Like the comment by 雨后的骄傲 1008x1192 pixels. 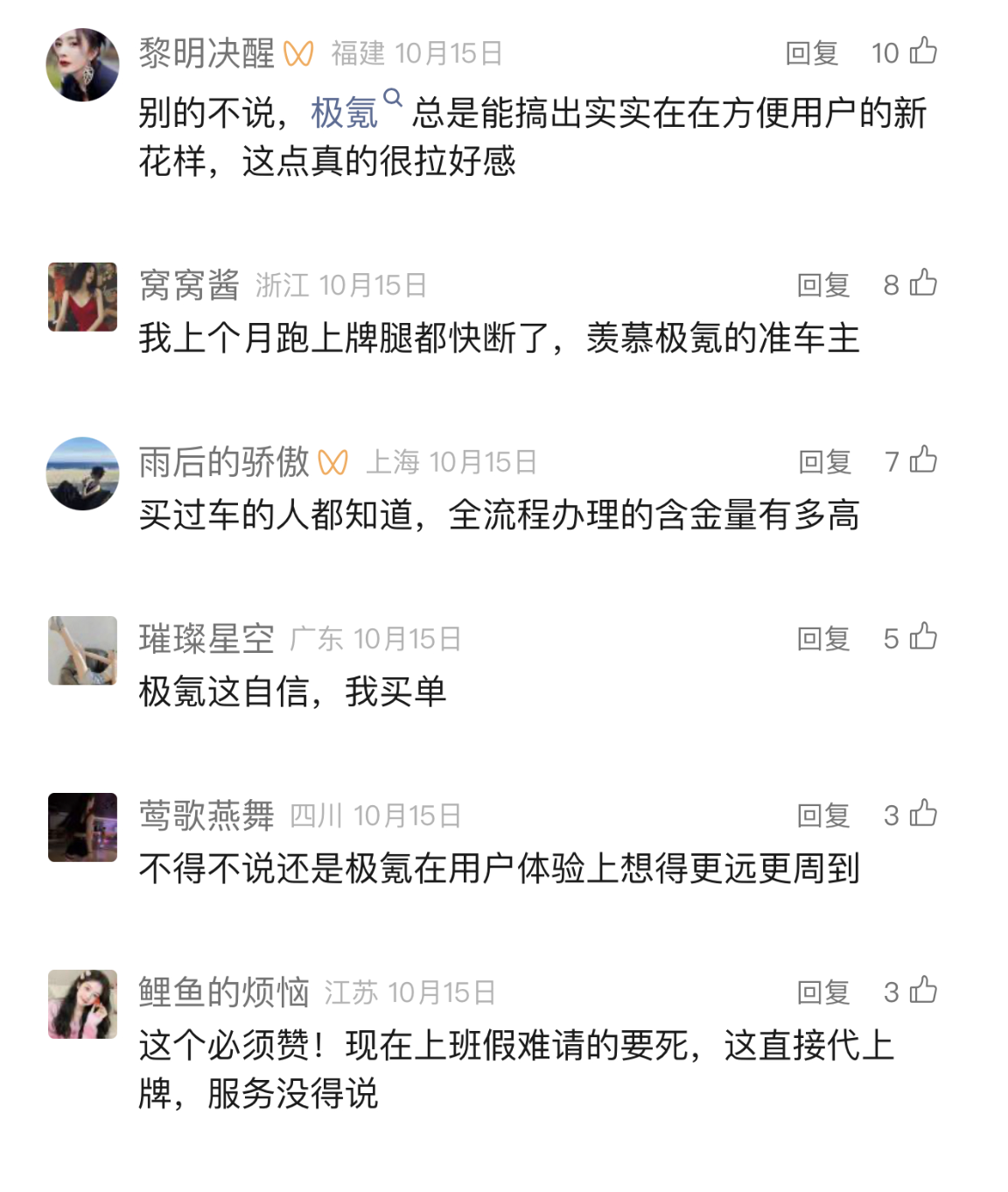point(923,459)
